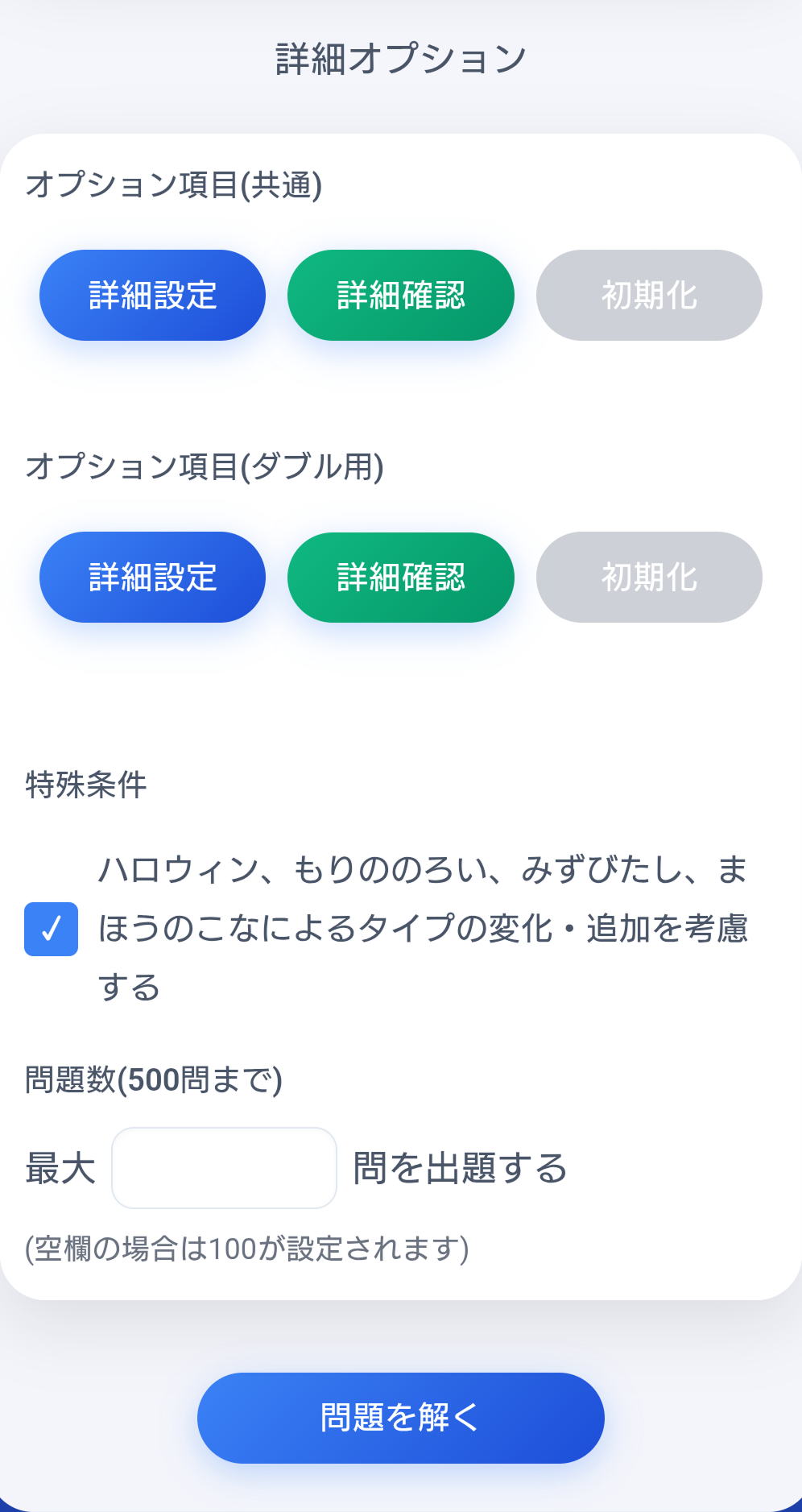Click 詳細確認 in the common options section

tap(401, 295)
